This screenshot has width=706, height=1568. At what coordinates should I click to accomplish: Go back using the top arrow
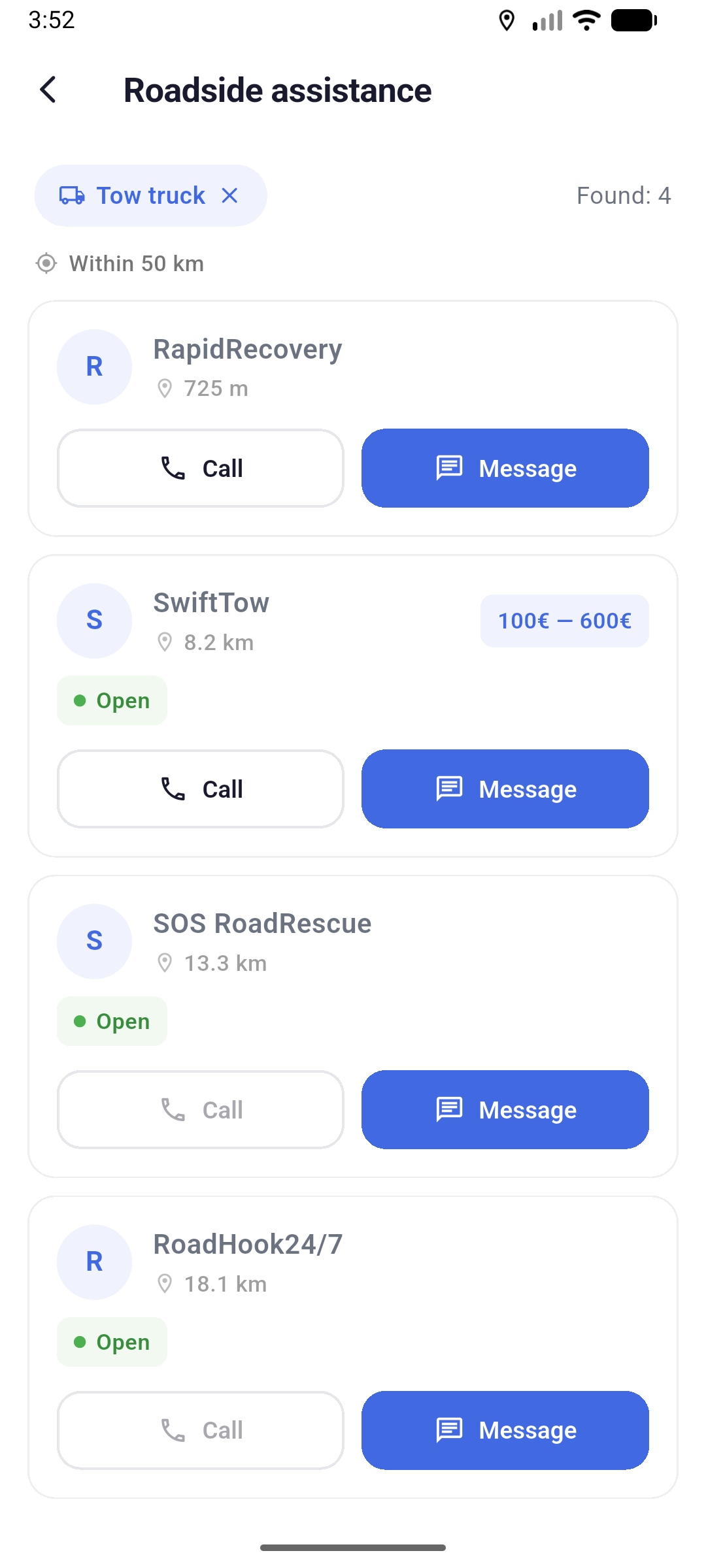48,90
